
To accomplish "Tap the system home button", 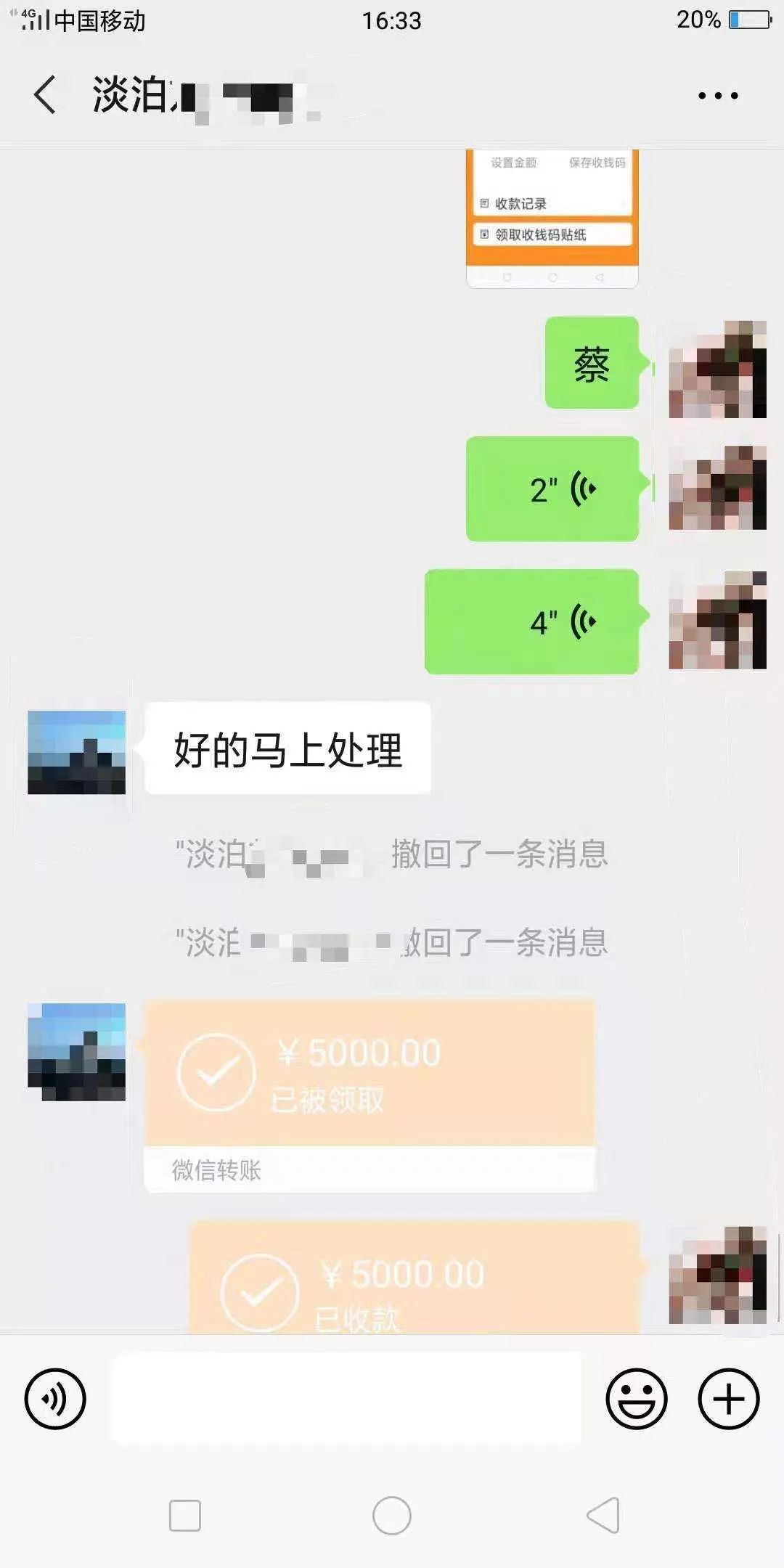I will pos(391,1516).
